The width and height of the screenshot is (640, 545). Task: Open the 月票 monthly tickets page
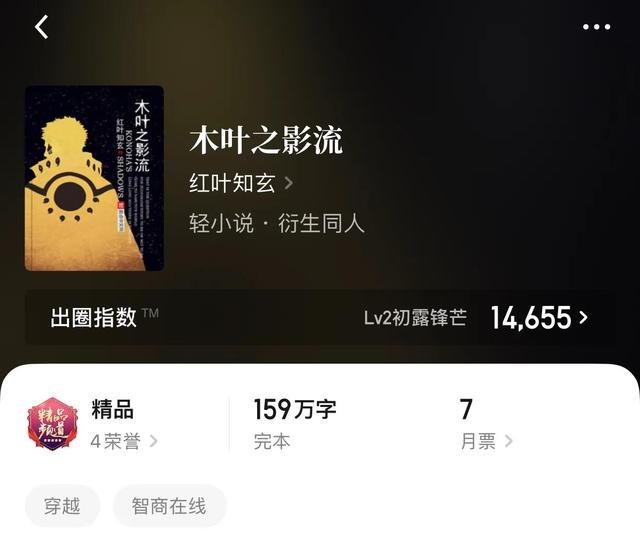coord(487,441)
